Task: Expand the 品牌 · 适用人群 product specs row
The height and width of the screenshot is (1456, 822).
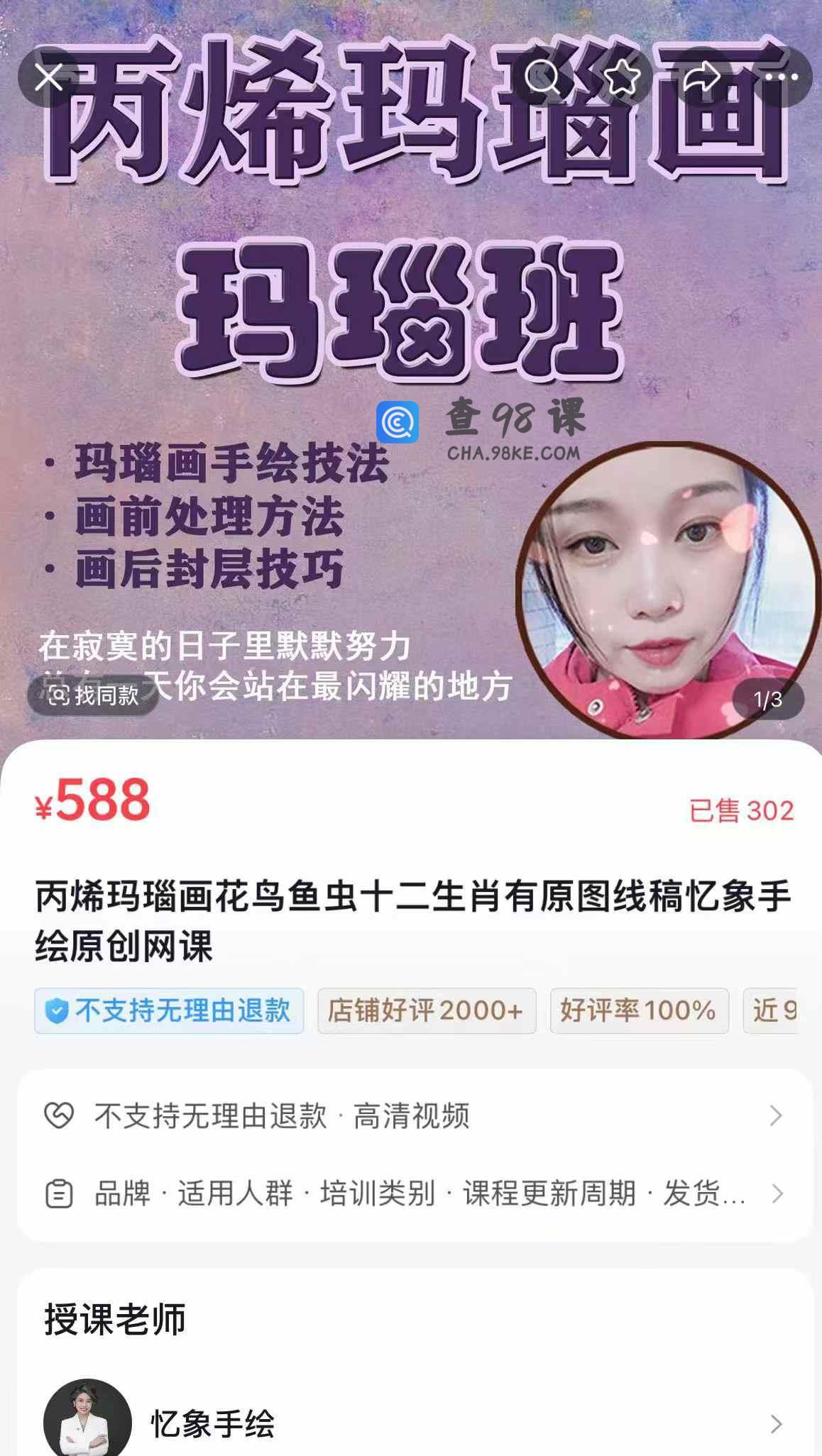Action: click(x=412, y=1193)
